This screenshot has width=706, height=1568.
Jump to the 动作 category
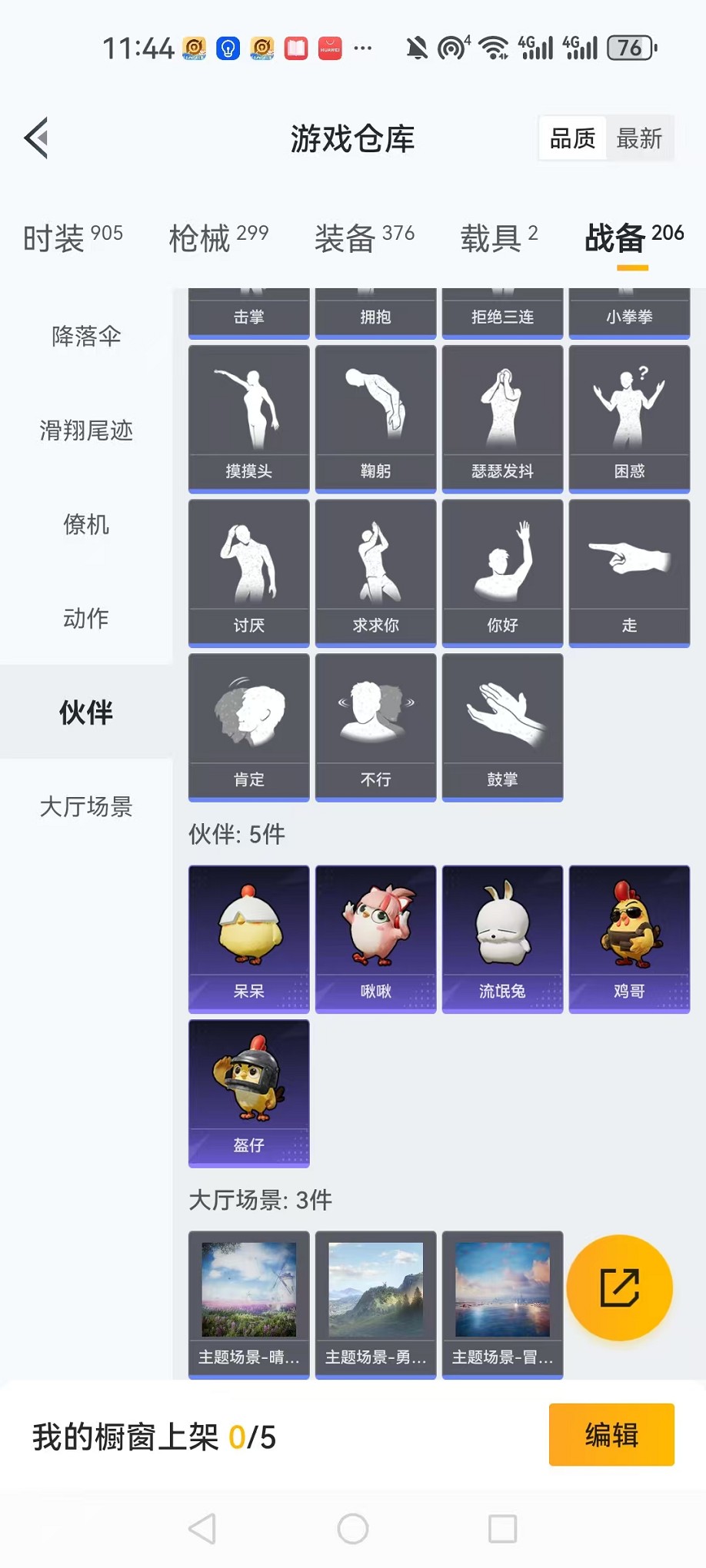click(x=86, y=619)
